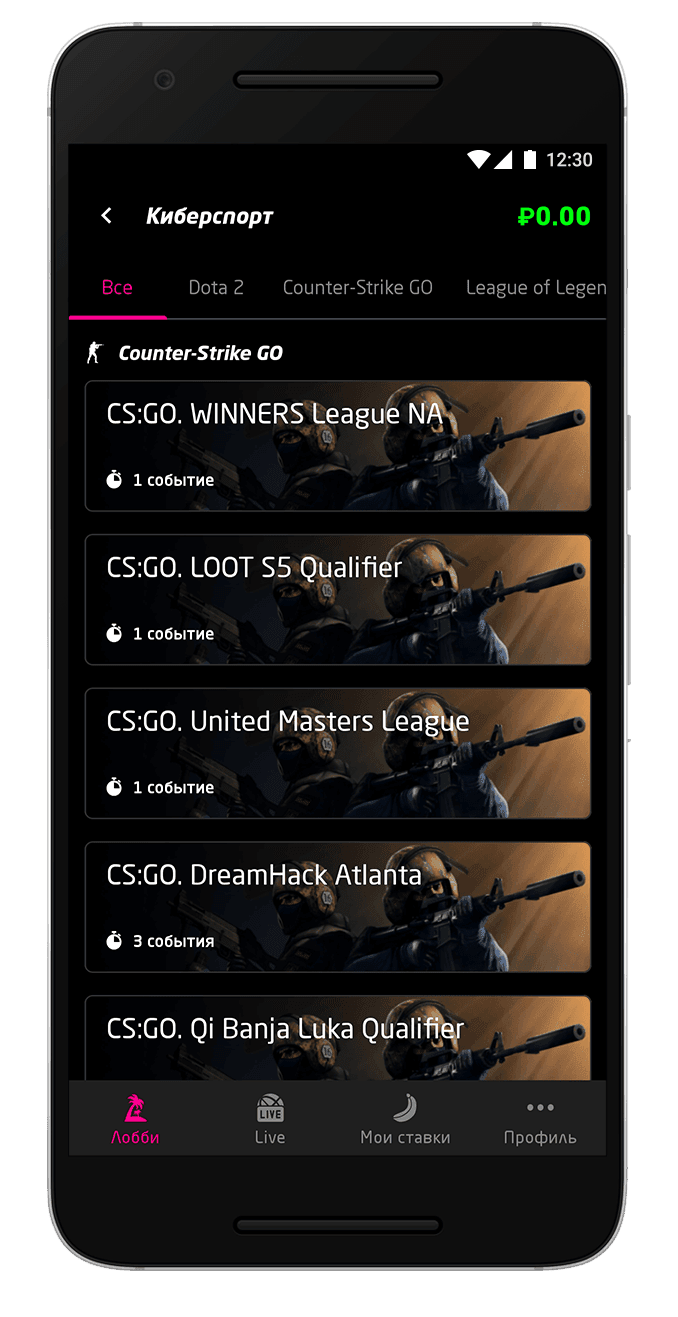This screenshot has height=1317, width=678.
Task: Go to the Лобби tab
Action: coord(135,1119)
